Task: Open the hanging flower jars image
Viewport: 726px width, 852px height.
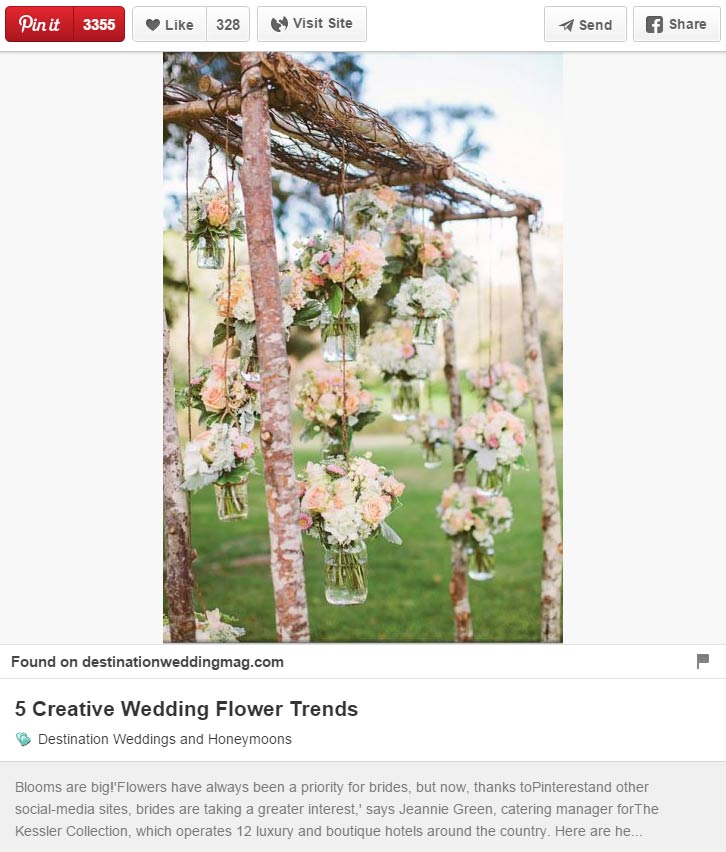Action: pos(362,347)
